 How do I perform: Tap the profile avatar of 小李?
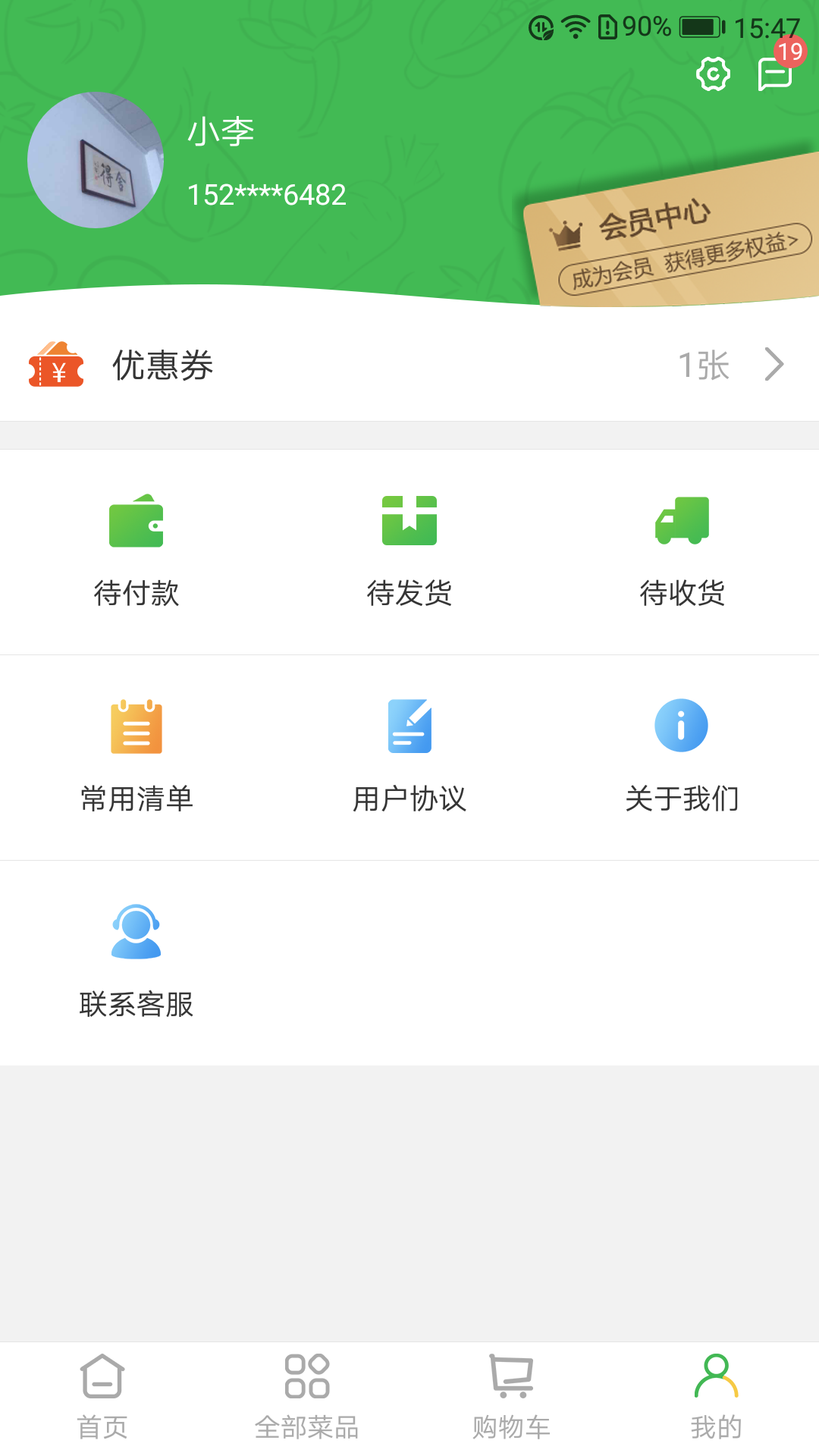96,160
